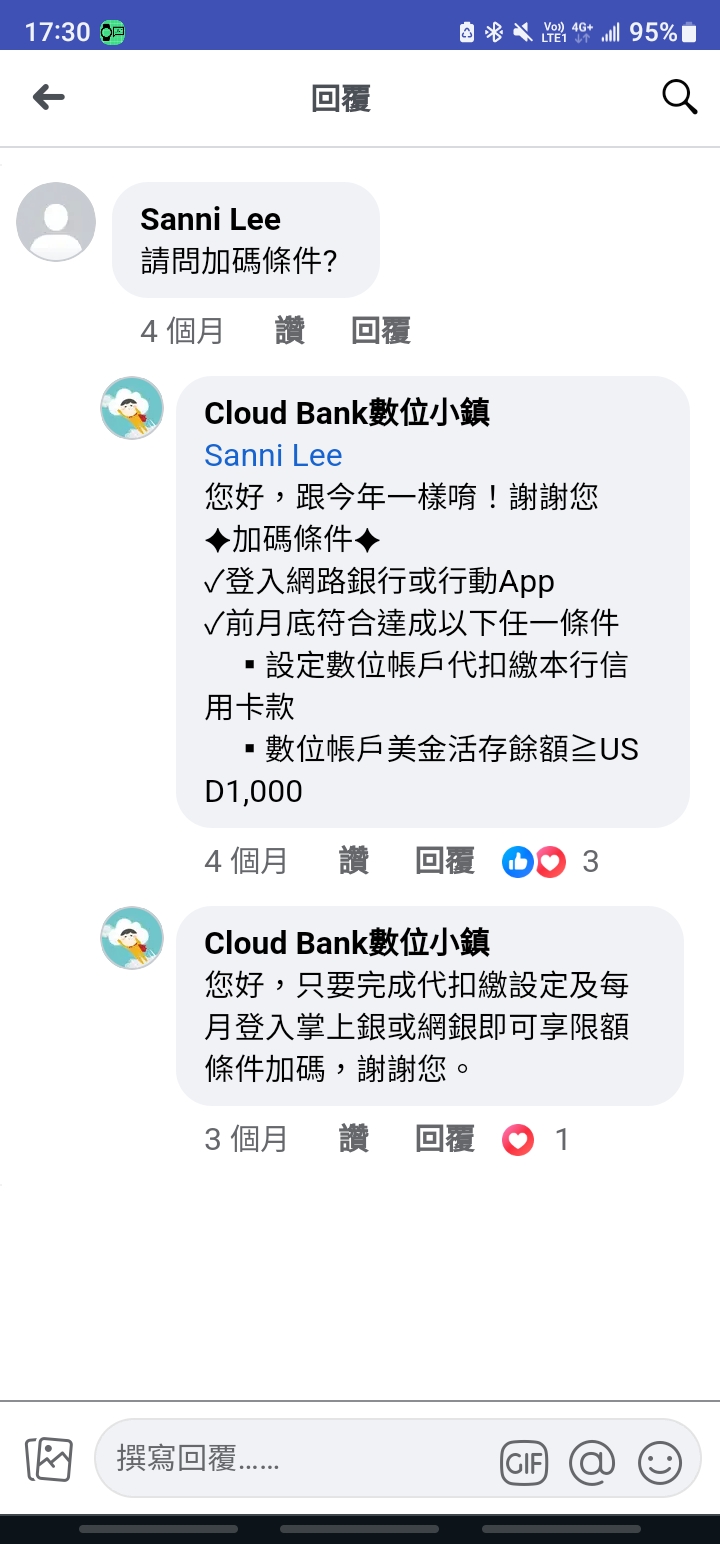Reply to Sanni Lee's comment
The width and height of the screenshot is (720, 1544).
click(381, 331)
